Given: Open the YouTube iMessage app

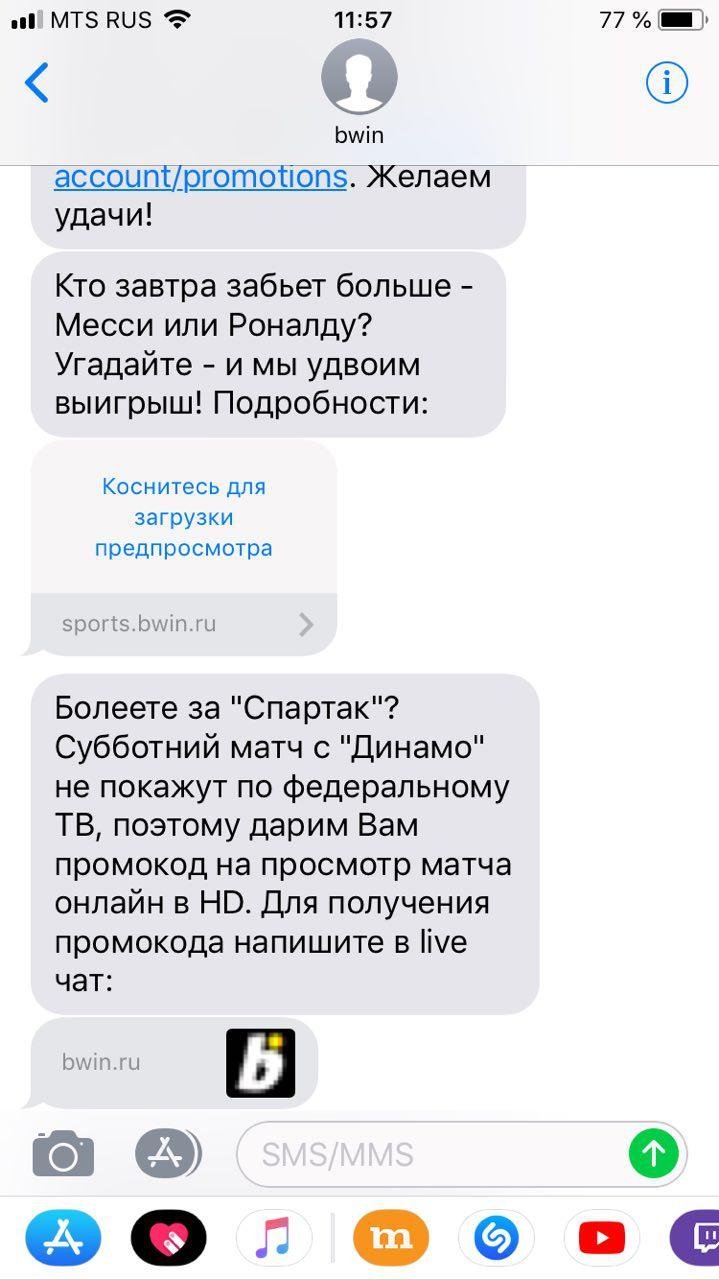Looking at the screenshot, I should [x=602, y=1239].
